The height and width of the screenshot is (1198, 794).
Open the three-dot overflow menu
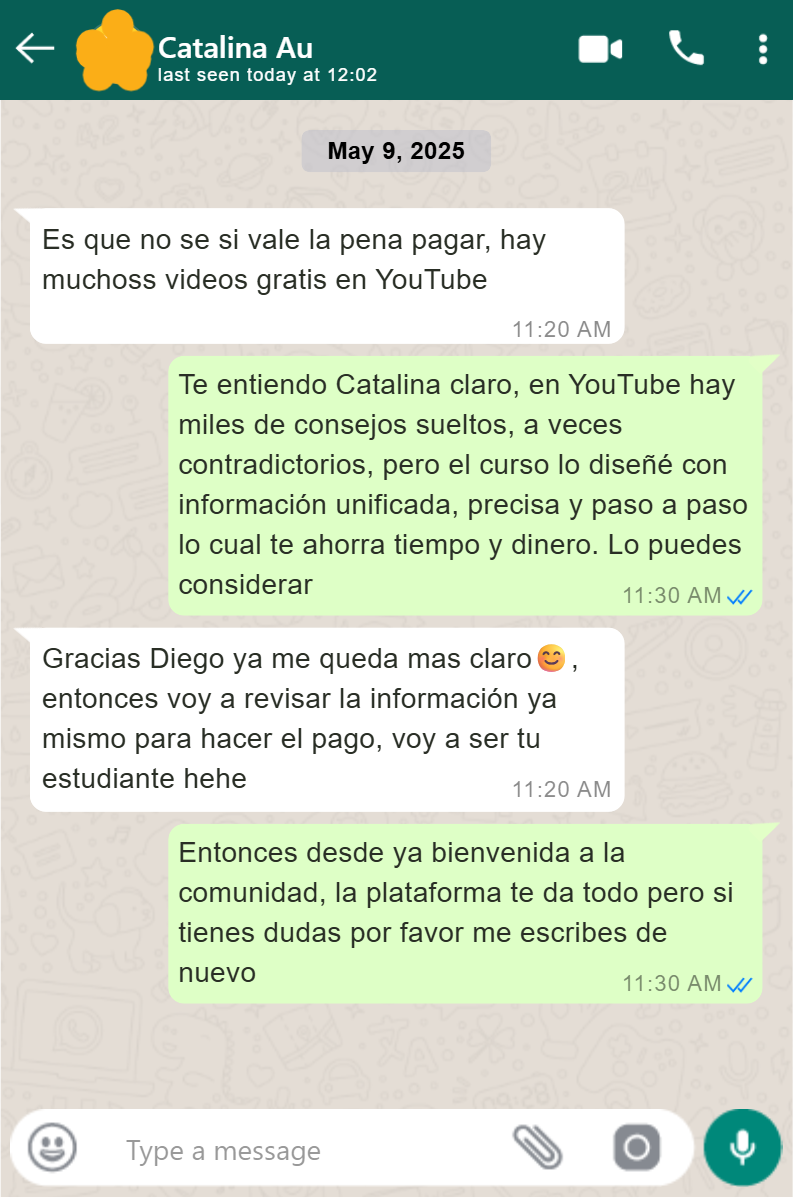(763, 49)
